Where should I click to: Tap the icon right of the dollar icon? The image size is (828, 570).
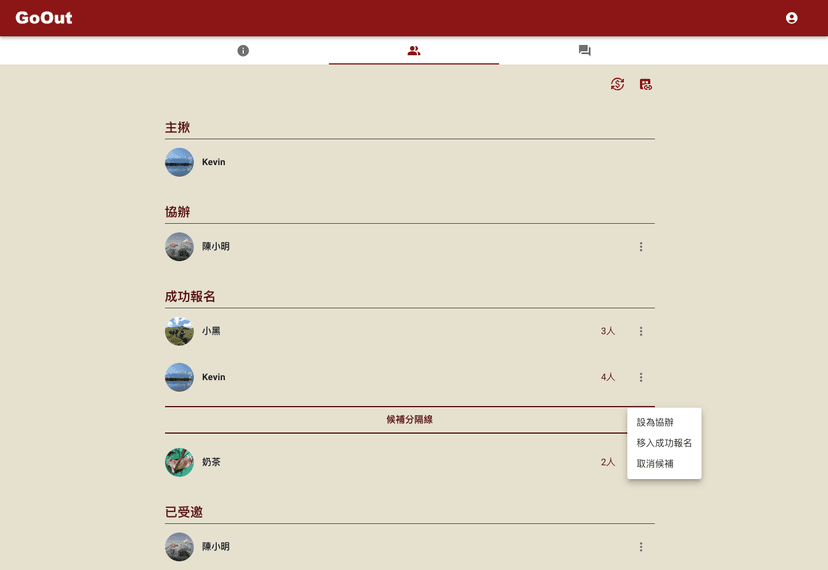[646, 84]
